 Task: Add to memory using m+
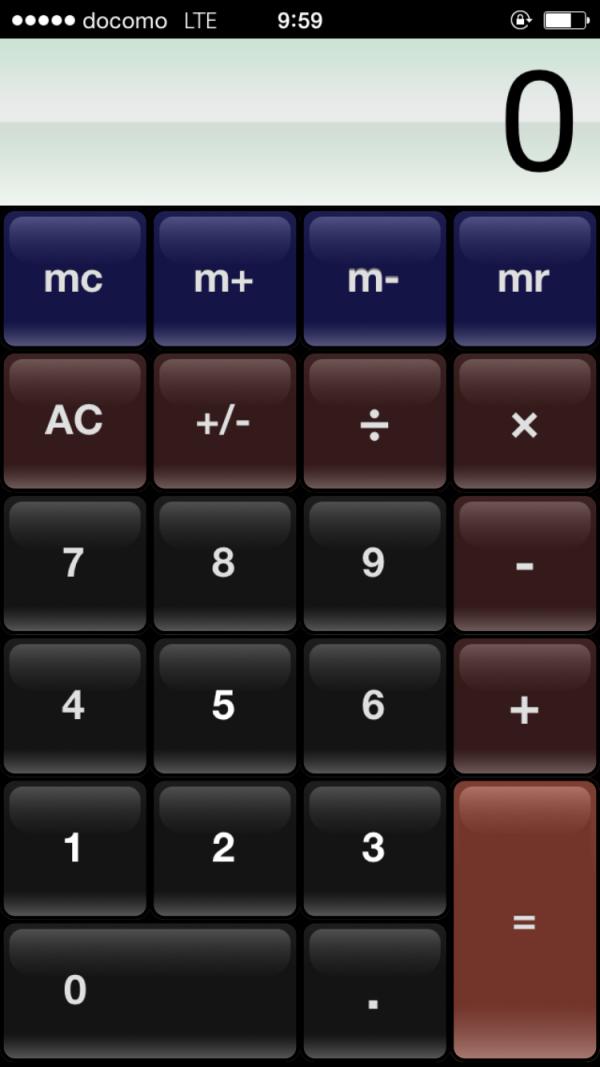click(225, 279)
